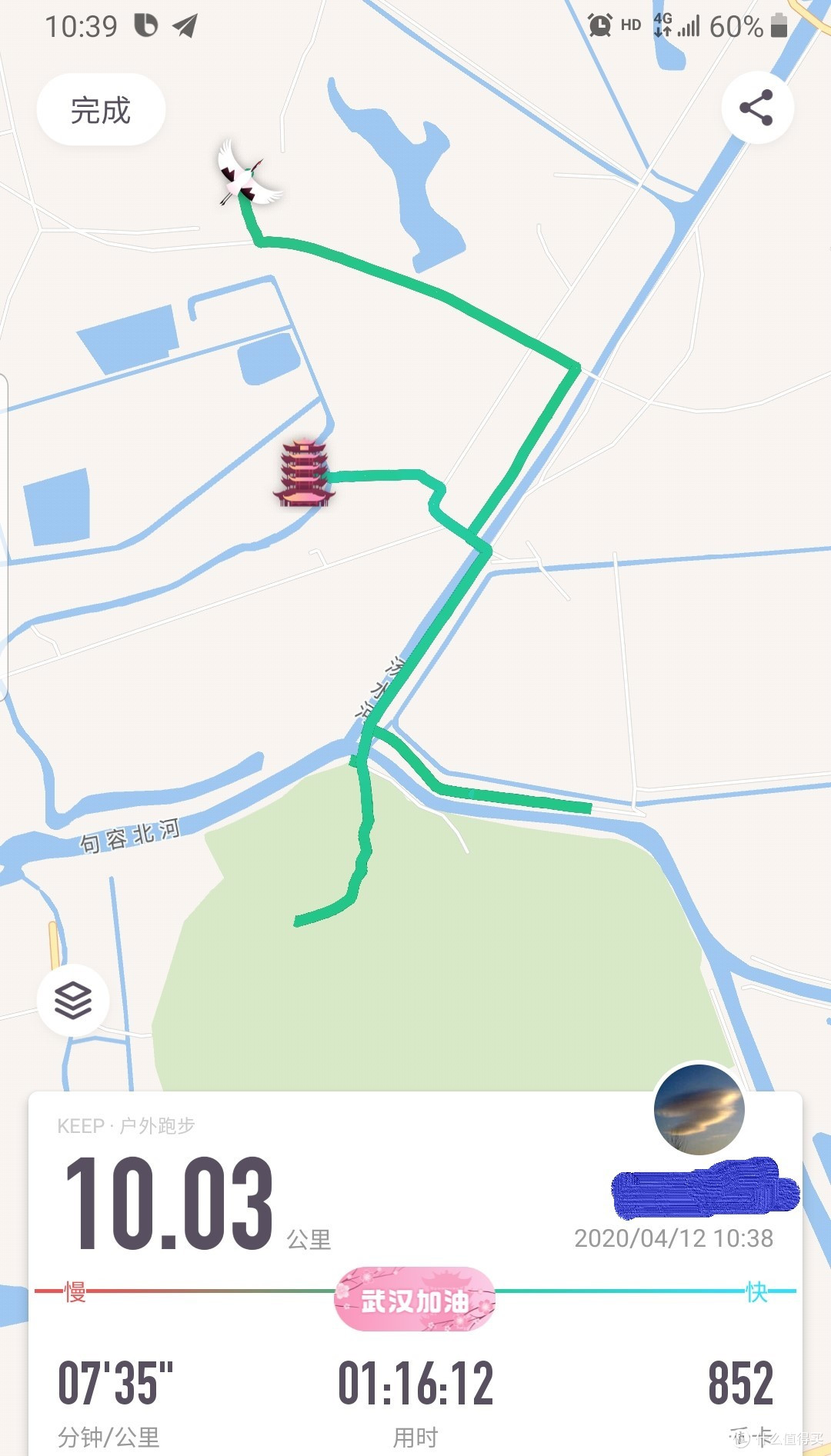
Task: Tap the 完成 button
Action: (101, 110)
